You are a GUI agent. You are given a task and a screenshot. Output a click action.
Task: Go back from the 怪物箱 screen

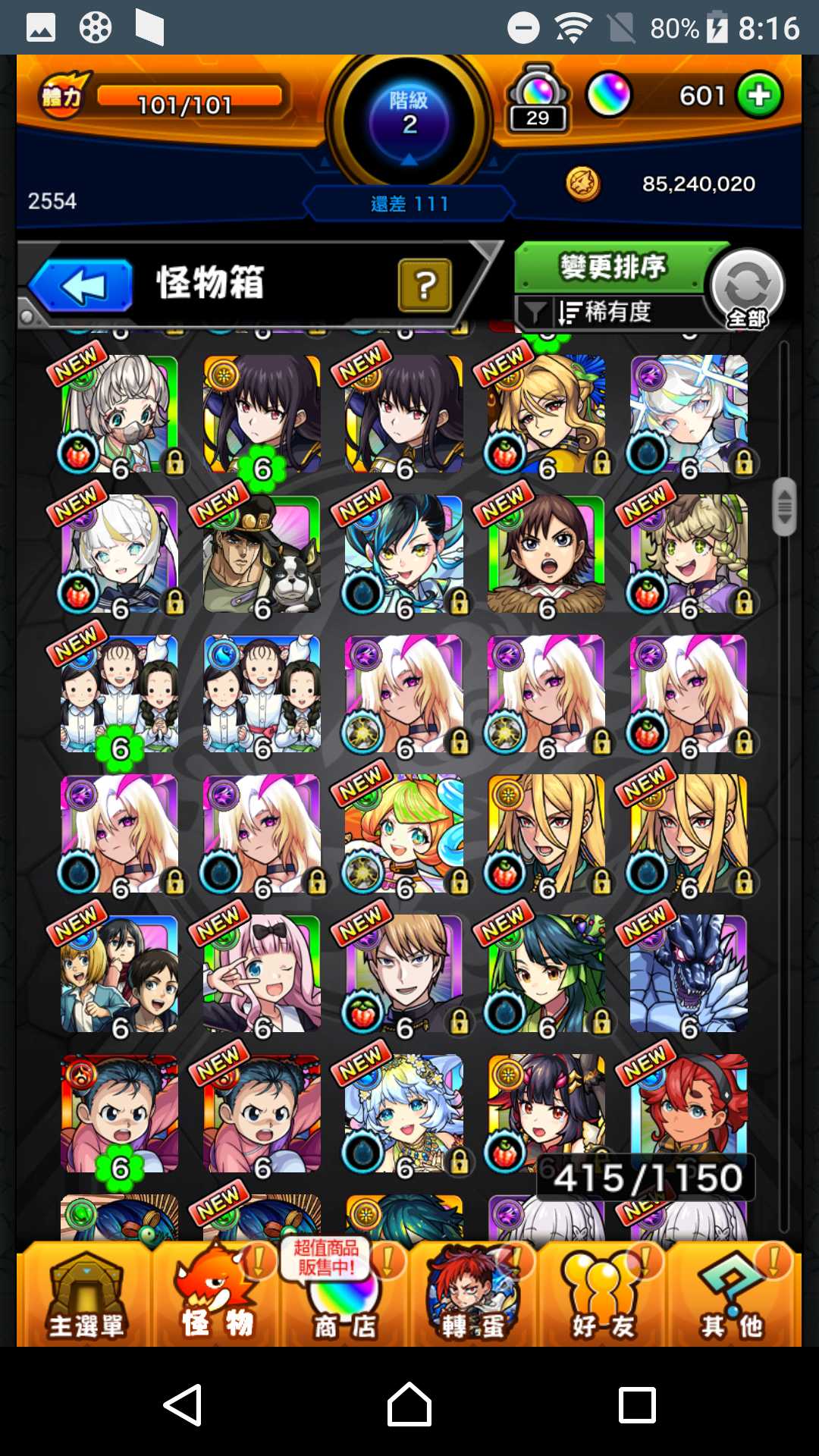tap(82, 286)
